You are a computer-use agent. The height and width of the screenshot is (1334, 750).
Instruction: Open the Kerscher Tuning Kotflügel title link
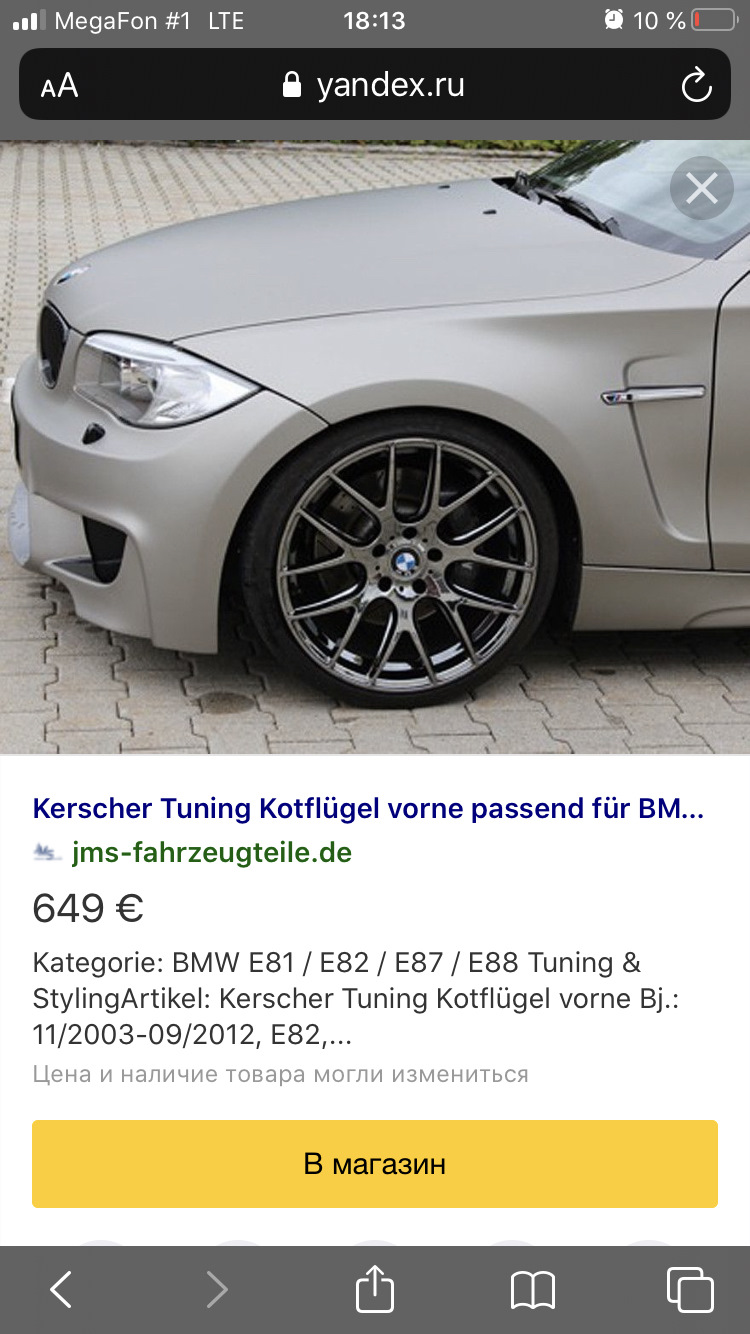(368, 808)
